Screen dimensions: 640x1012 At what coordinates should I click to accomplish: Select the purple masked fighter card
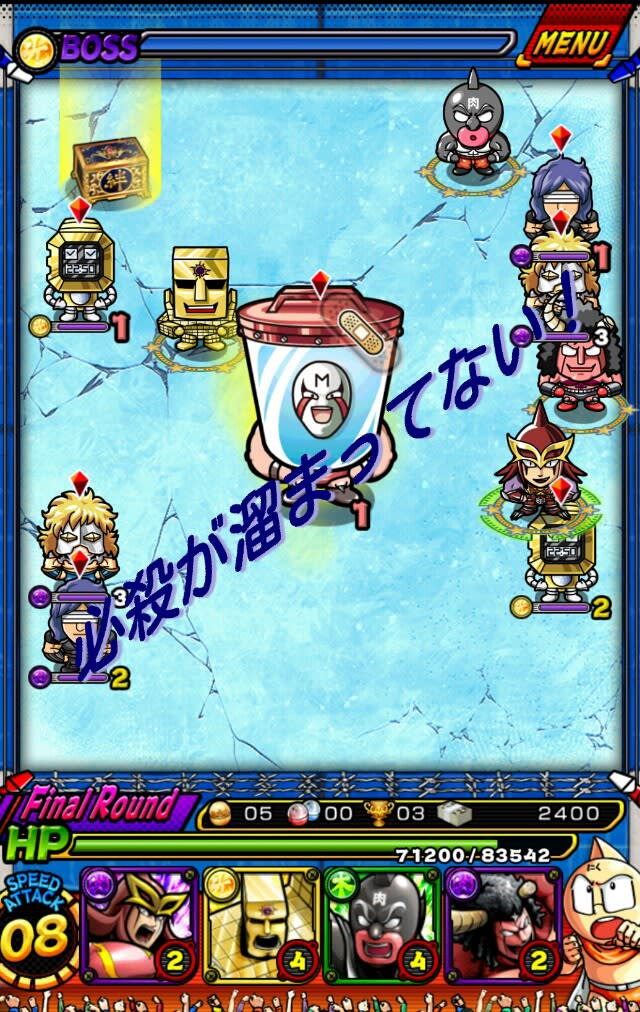139,925
